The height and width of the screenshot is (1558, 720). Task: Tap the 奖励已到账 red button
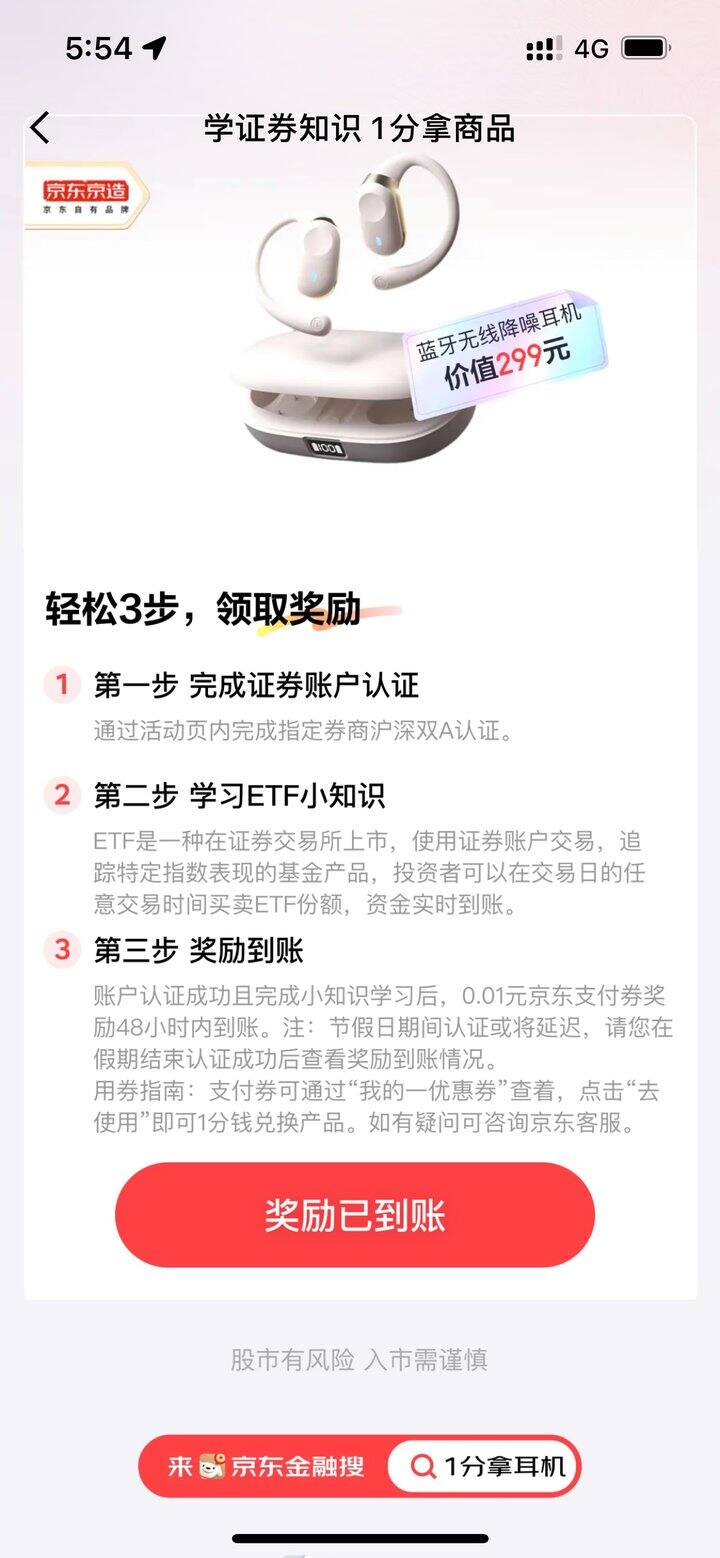click(x=355, y=1215)
